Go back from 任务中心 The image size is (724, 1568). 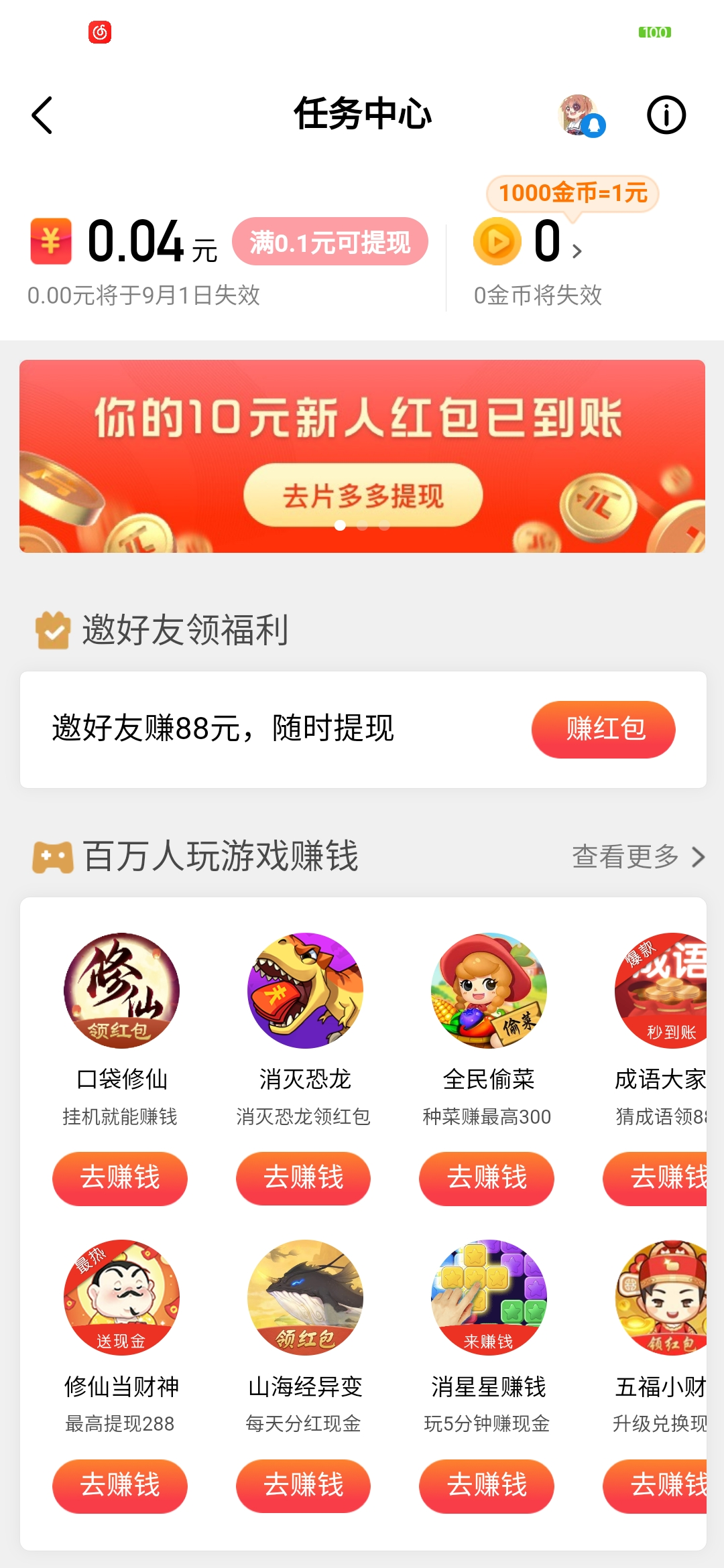click(42, 115)
